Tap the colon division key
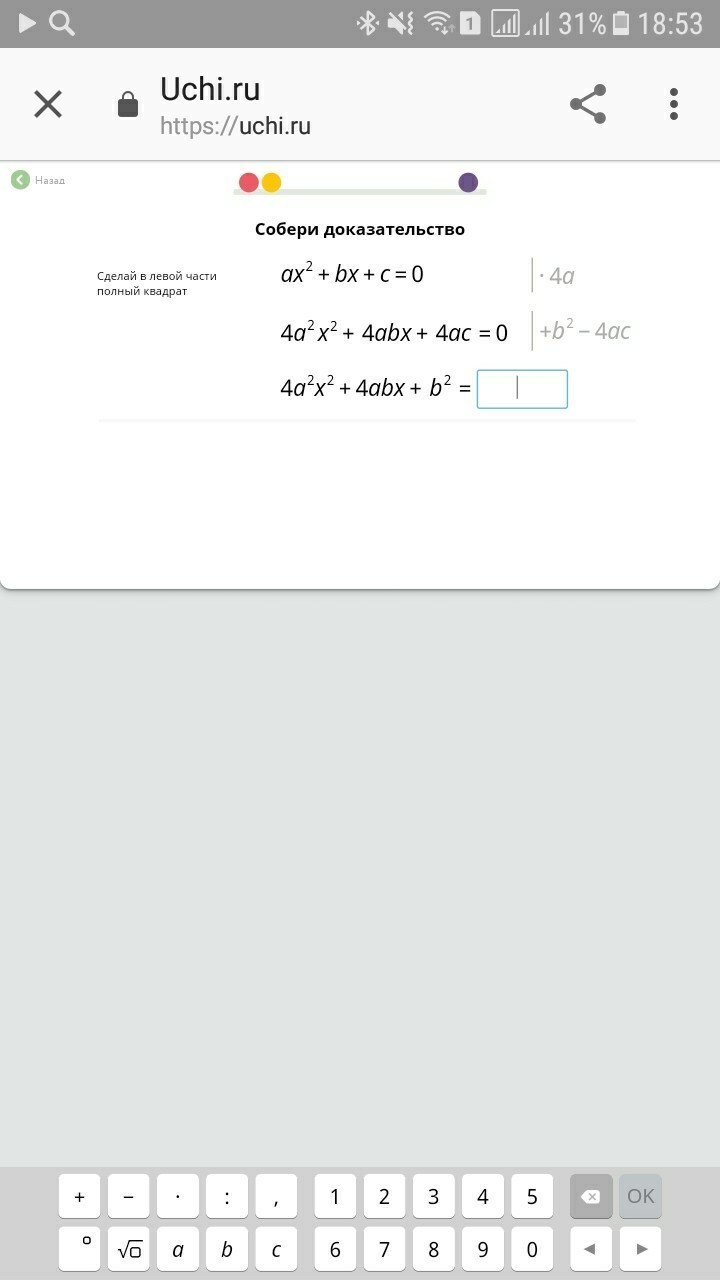 pyautogui.click(x=227, y=1196)
